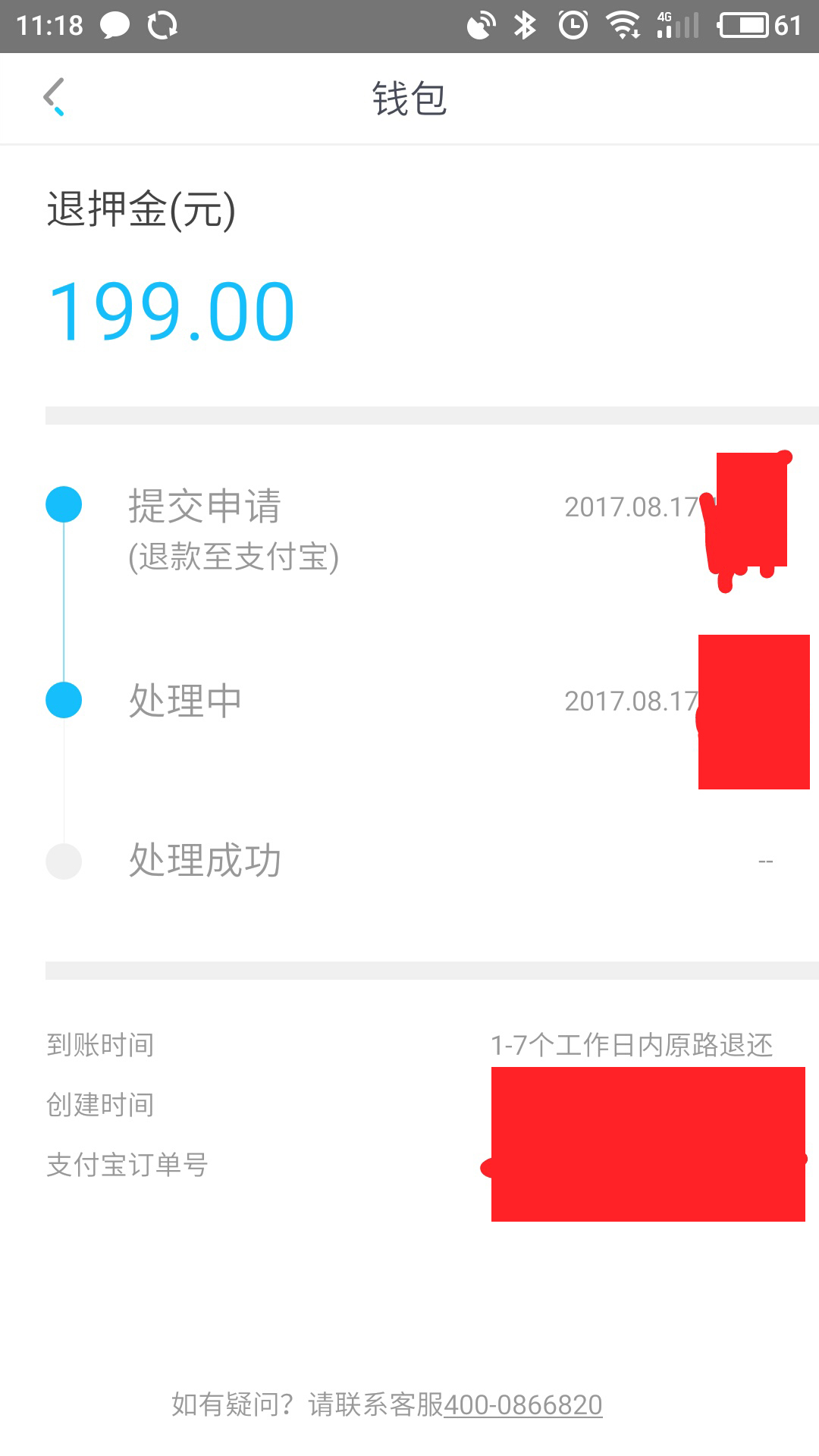Call customer service at 400-0866820

coord(522,1405)
